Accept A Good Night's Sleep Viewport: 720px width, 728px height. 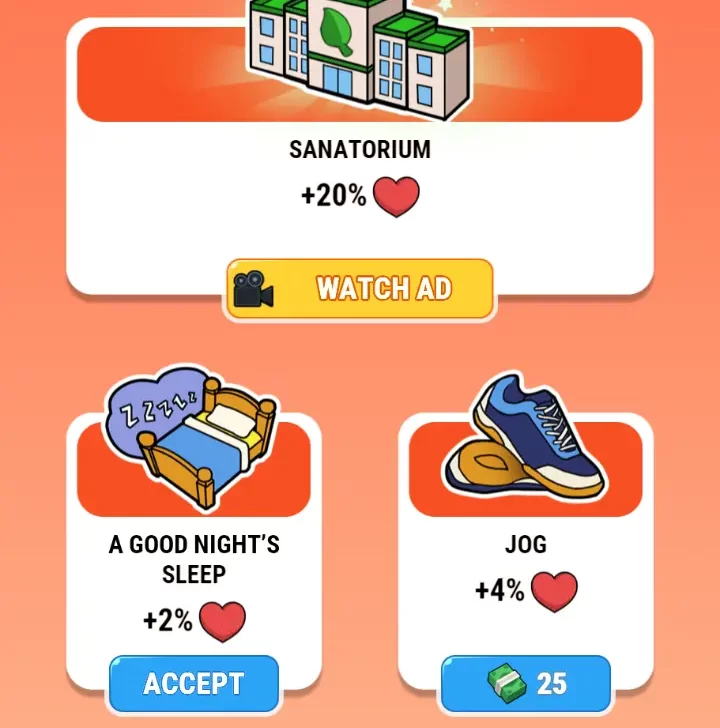point(194,684)
